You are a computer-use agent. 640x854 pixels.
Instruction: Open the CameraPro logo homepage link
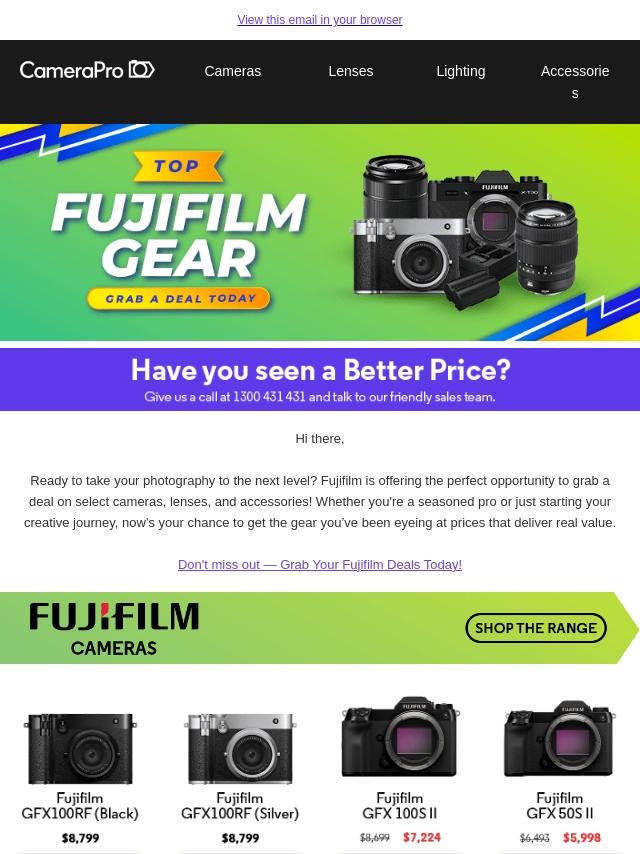click(x=87, y=70)
